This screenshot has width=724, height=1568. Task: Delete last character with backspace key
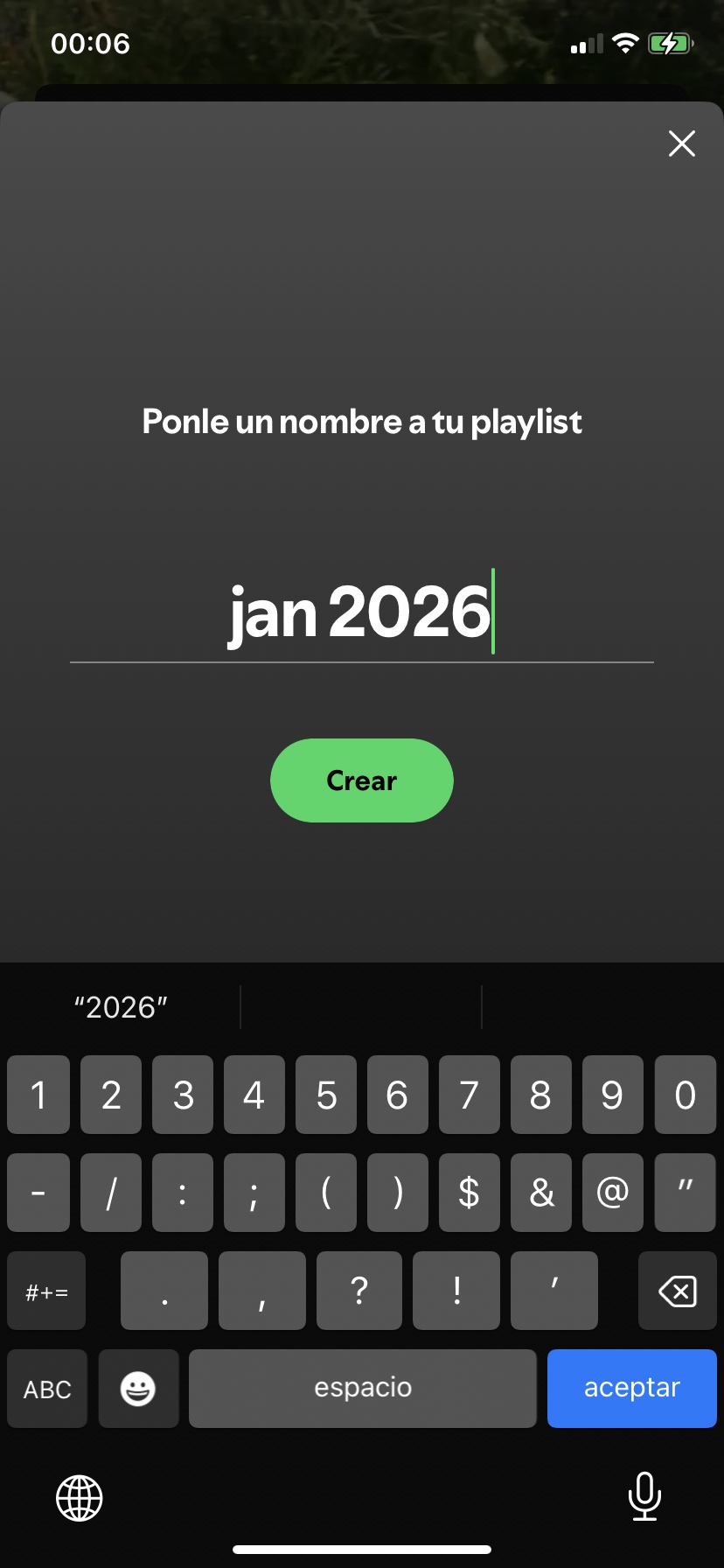pos(678,1291)
